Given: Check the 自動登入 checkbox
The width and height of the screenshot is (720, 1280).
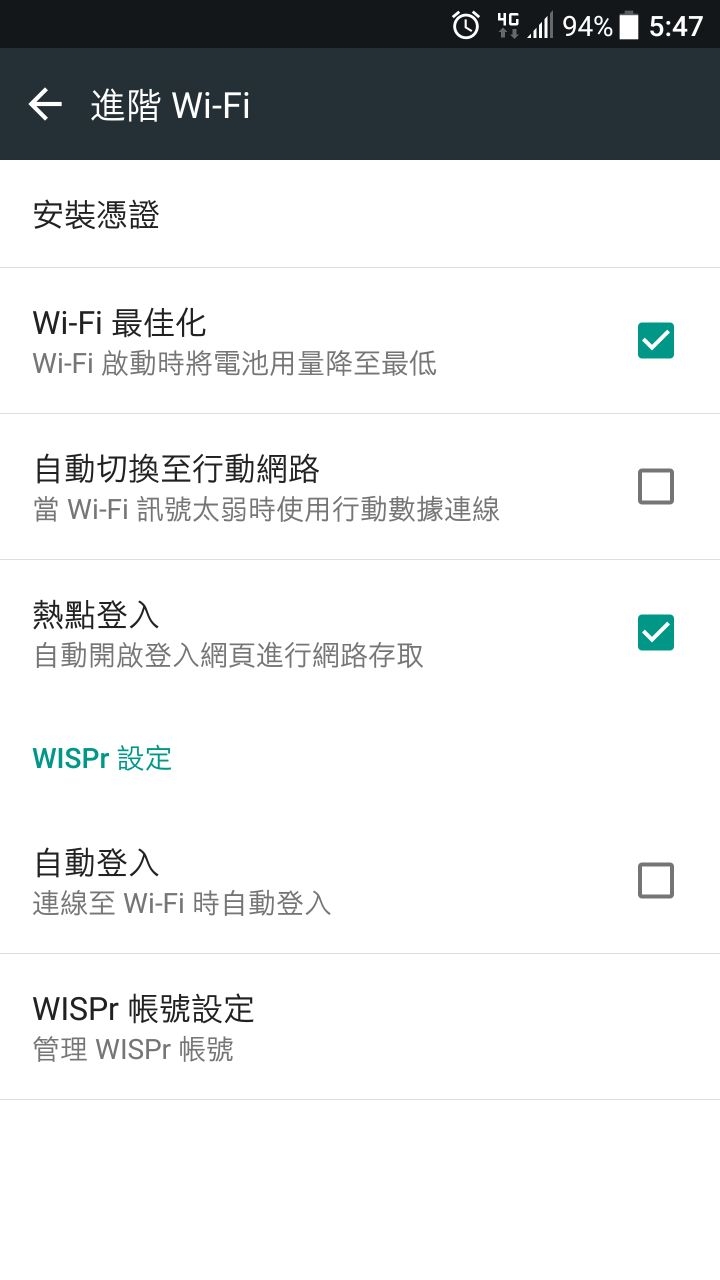Looking at the screenshot, I should pyautogui.click(x=656, y=880).
